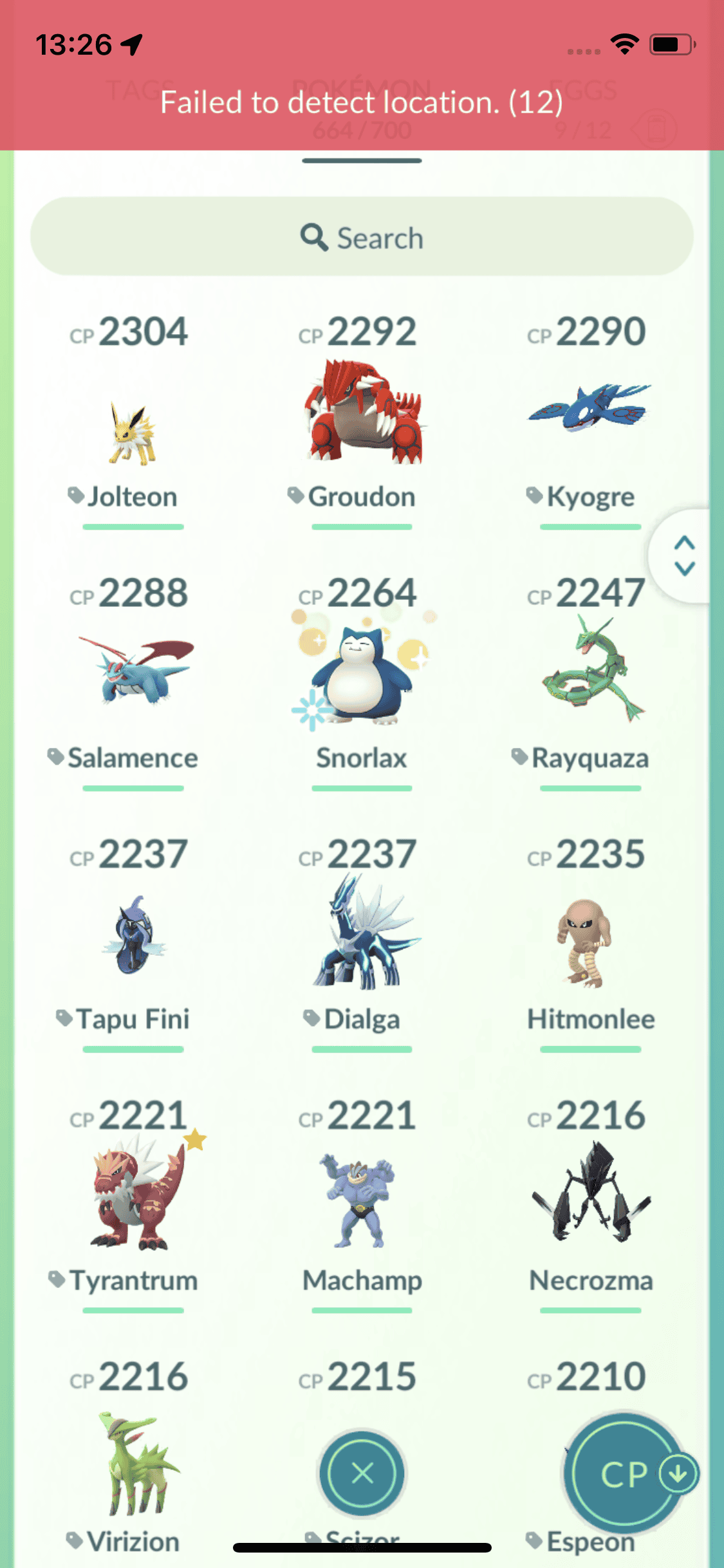View Kyogre CP 2290
Viewport: 724px width, 1568px height.
(x=590, y=412)
